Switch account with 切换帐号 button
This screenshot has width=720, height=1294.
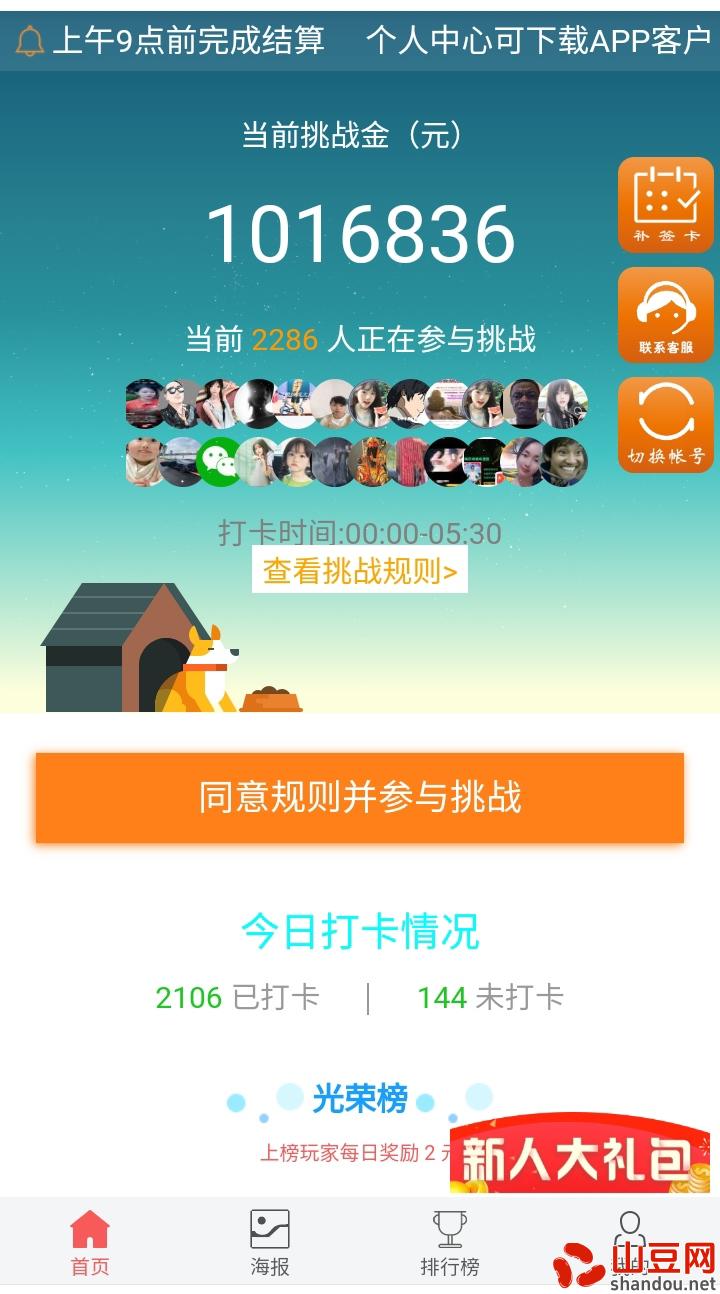tap(666, 425)
